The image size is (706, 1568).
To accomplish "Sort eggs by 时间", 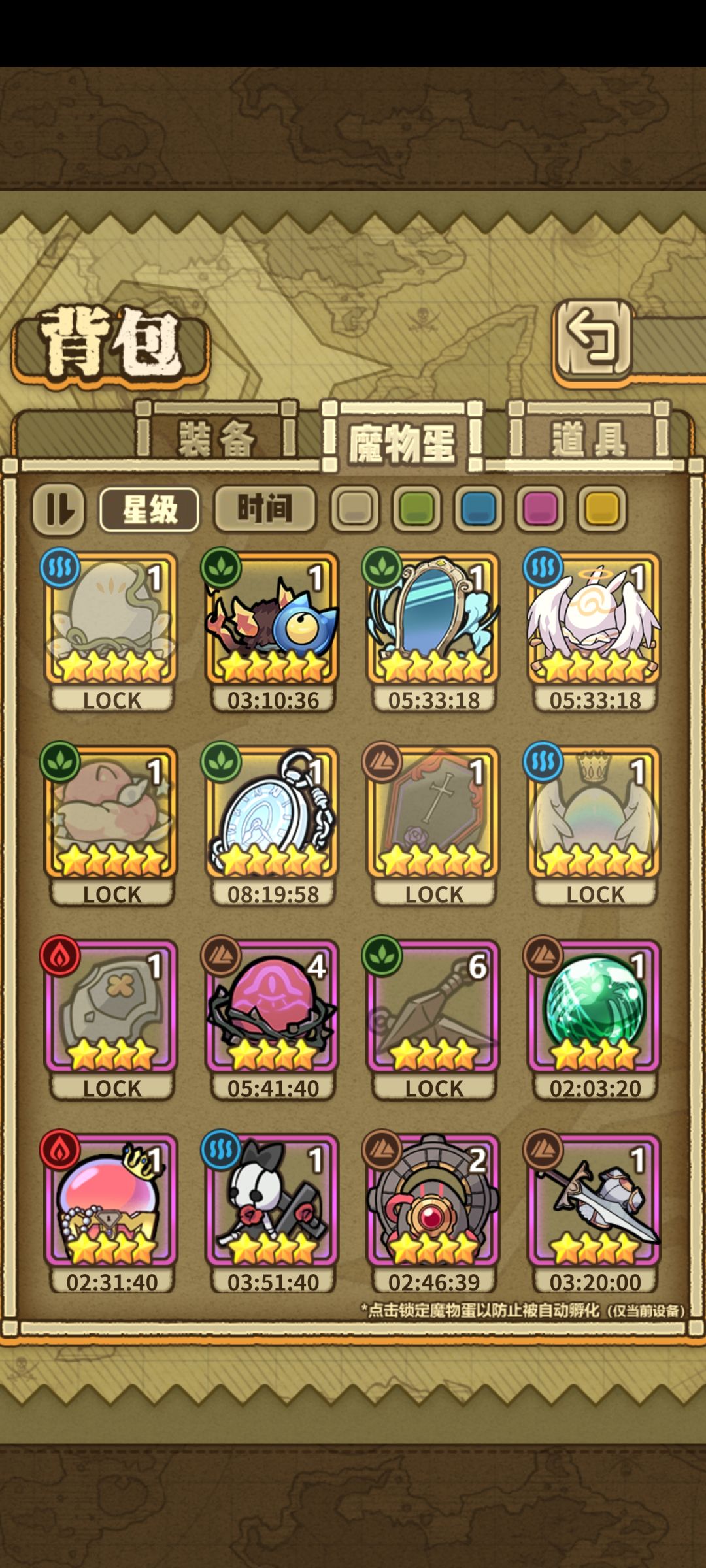I will [265, 508].
